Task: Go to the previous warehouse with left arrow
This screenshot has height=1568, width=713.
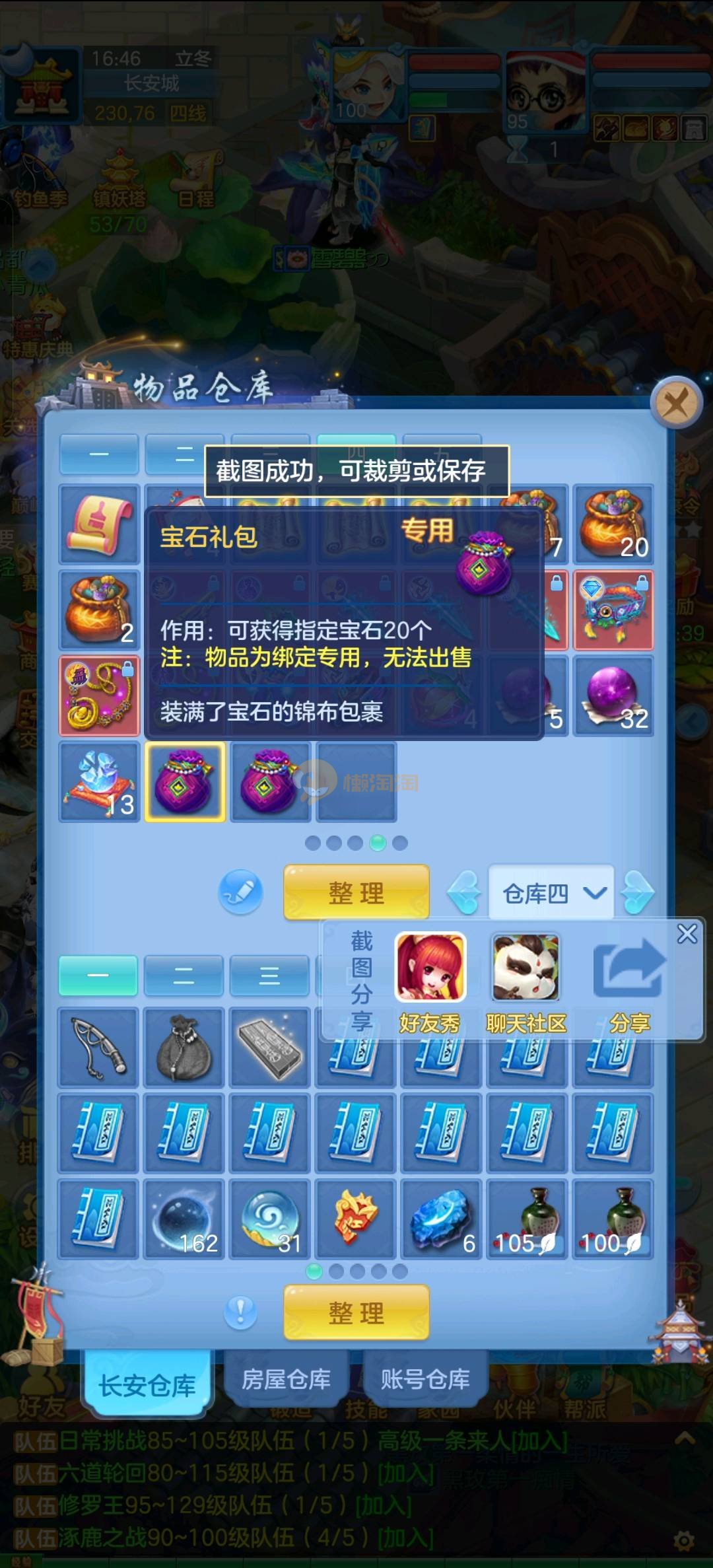Action: click(x=464, y=894)
